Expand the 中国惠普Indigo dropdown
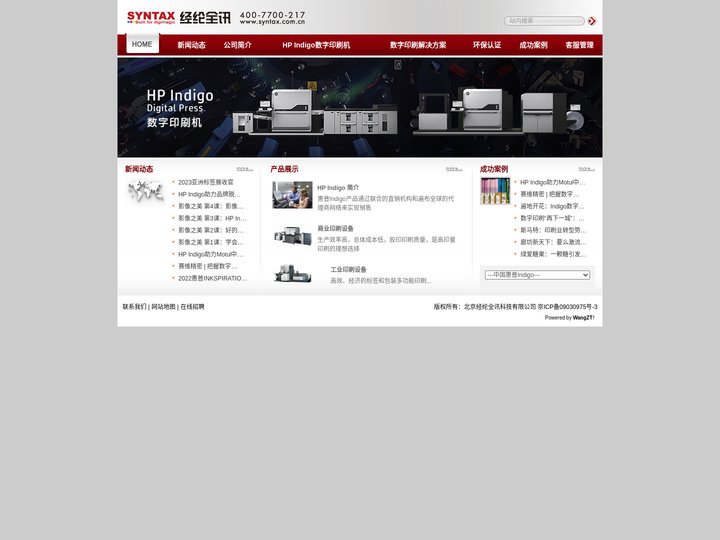720x540 pixels. pyautogui.click(x=537, y=275)
